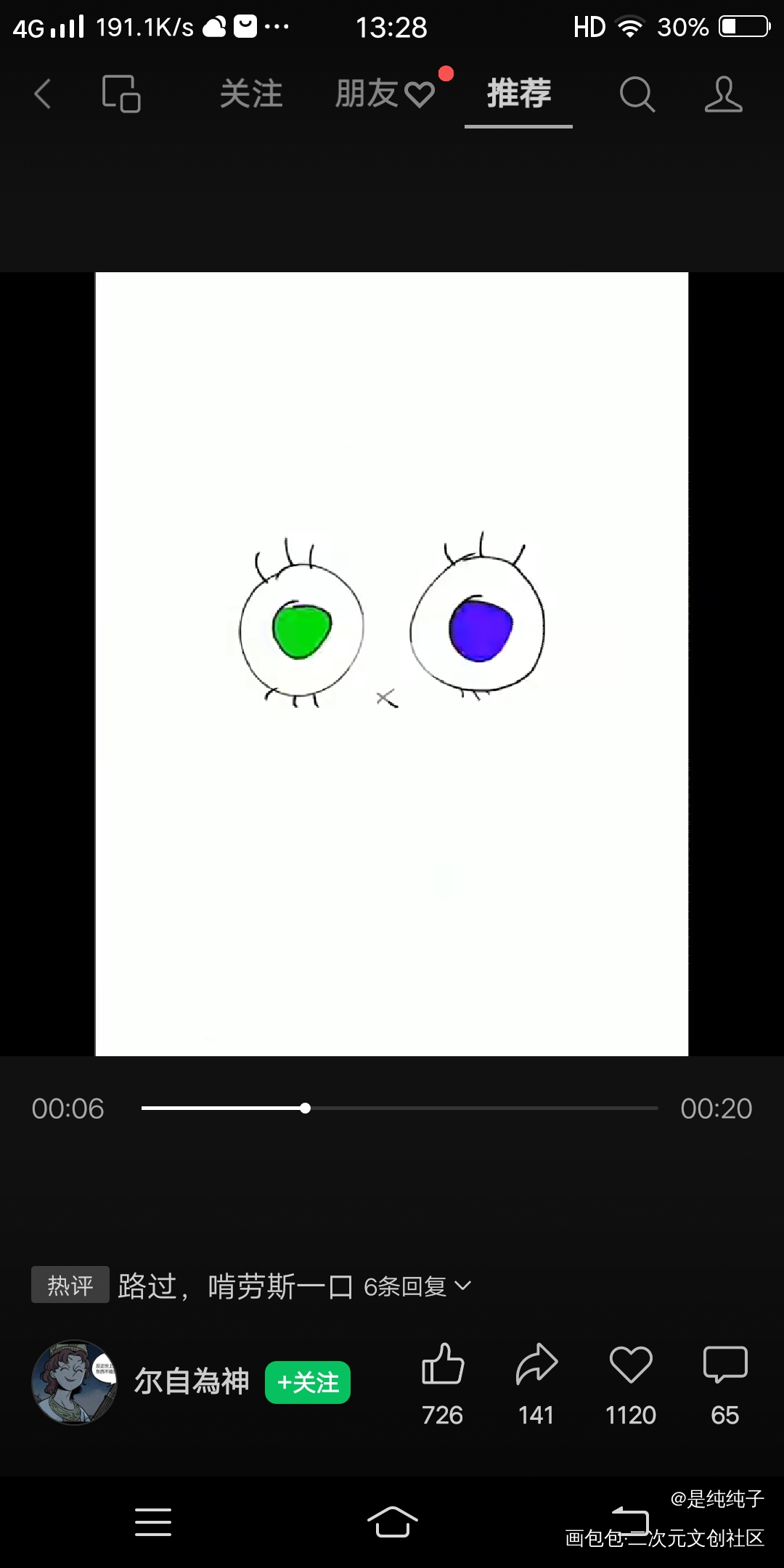Open the comments section
784x1568 pixels.
724,1365
